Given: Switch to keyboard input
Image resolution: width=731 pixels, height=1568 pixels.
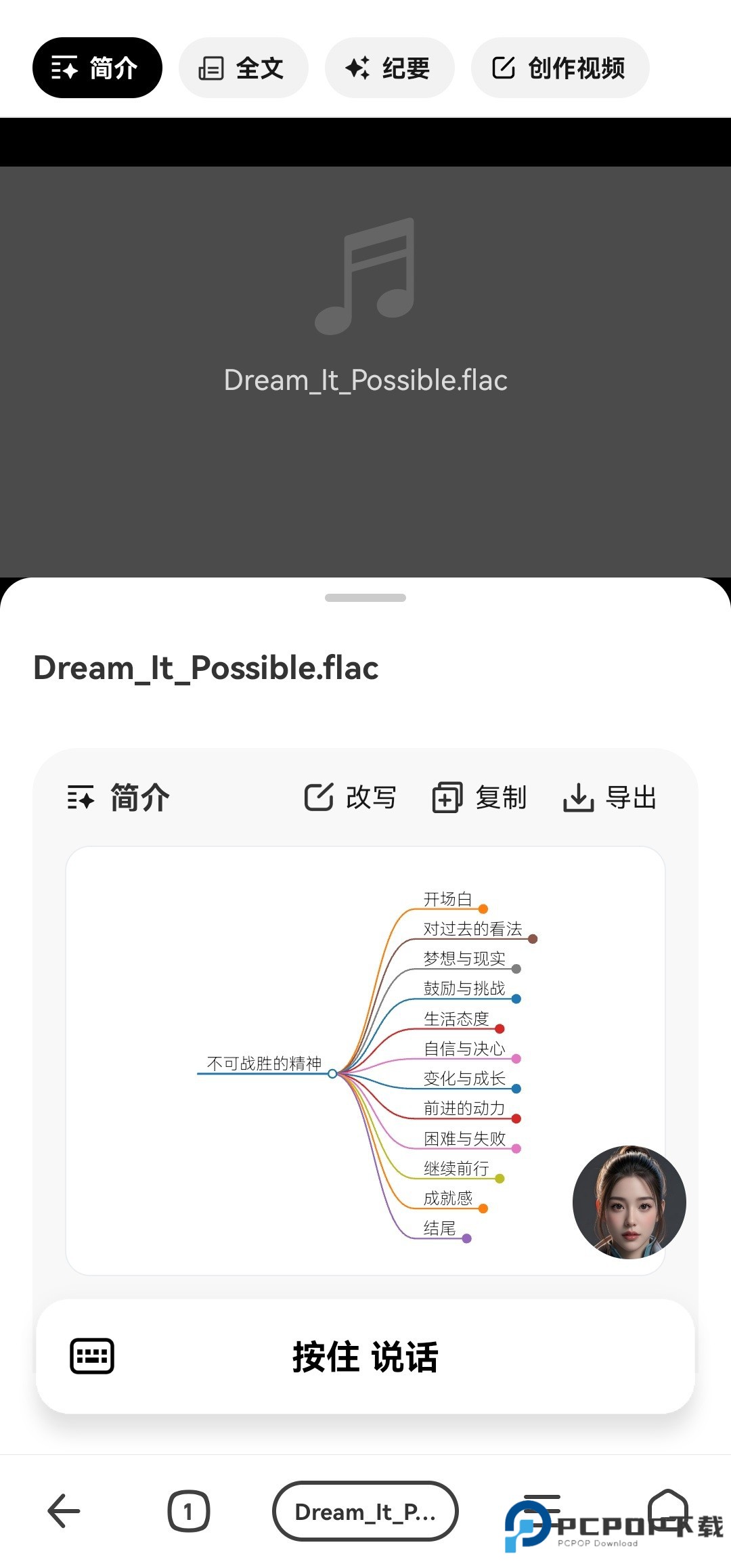Looking at the screenshot, I should 92,1356.
